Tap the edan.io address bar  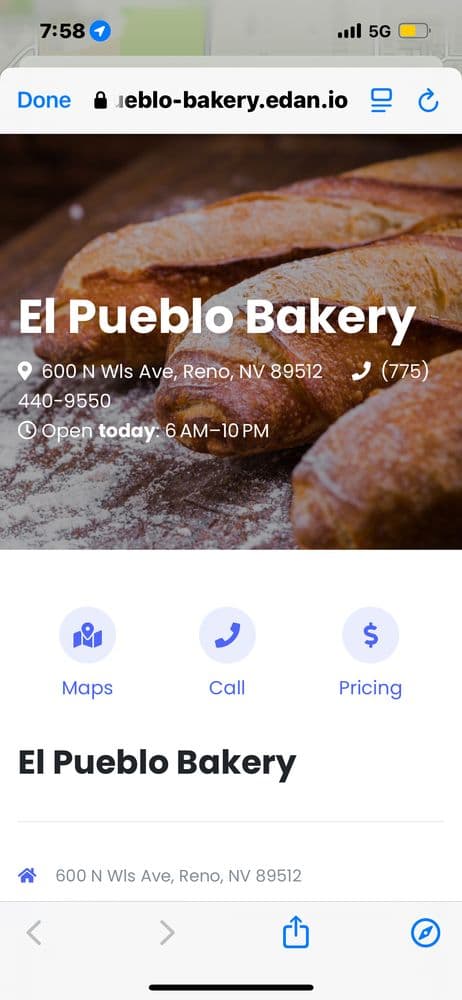221,100
